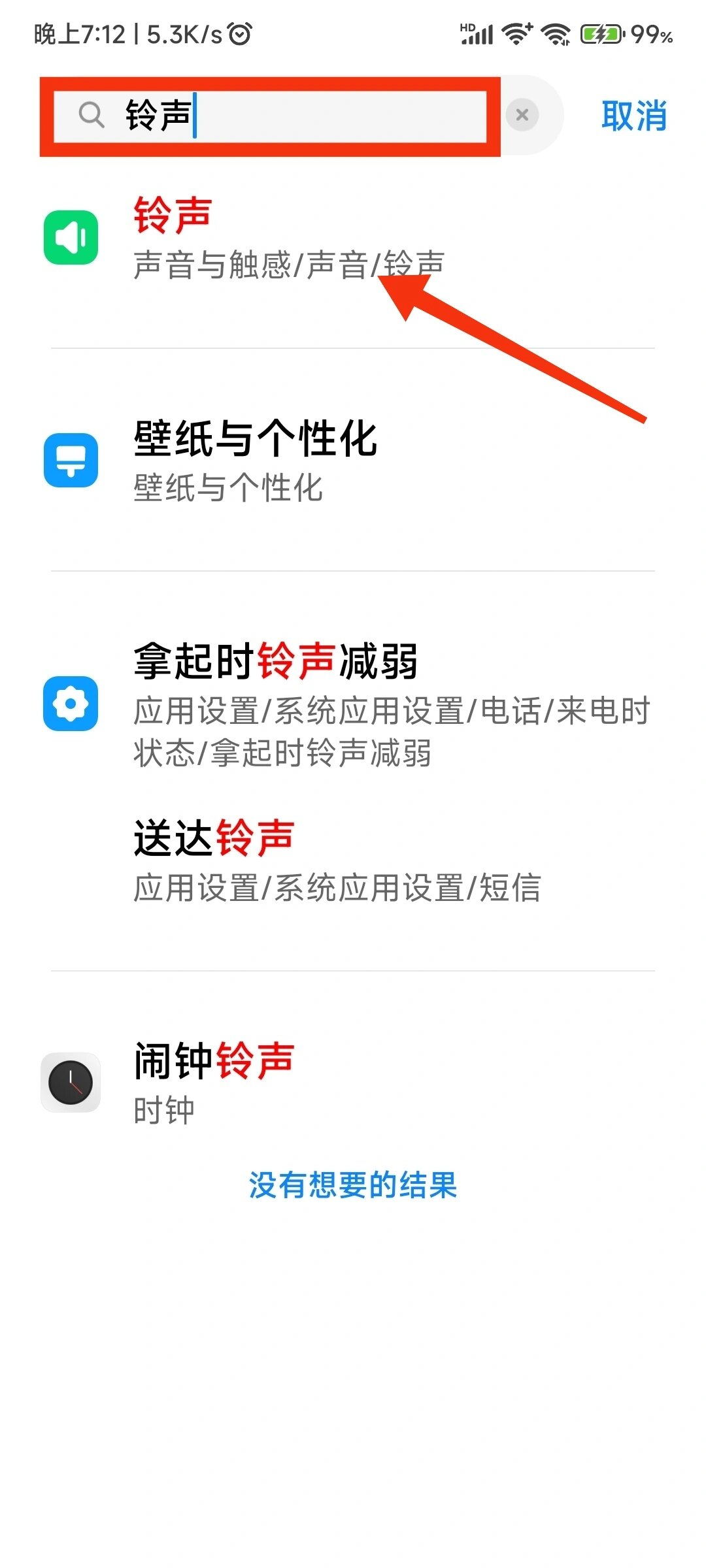Screen dimensions: 706x1568
Task: Tap the mobile signal bars icon
Action: (484, 36)
